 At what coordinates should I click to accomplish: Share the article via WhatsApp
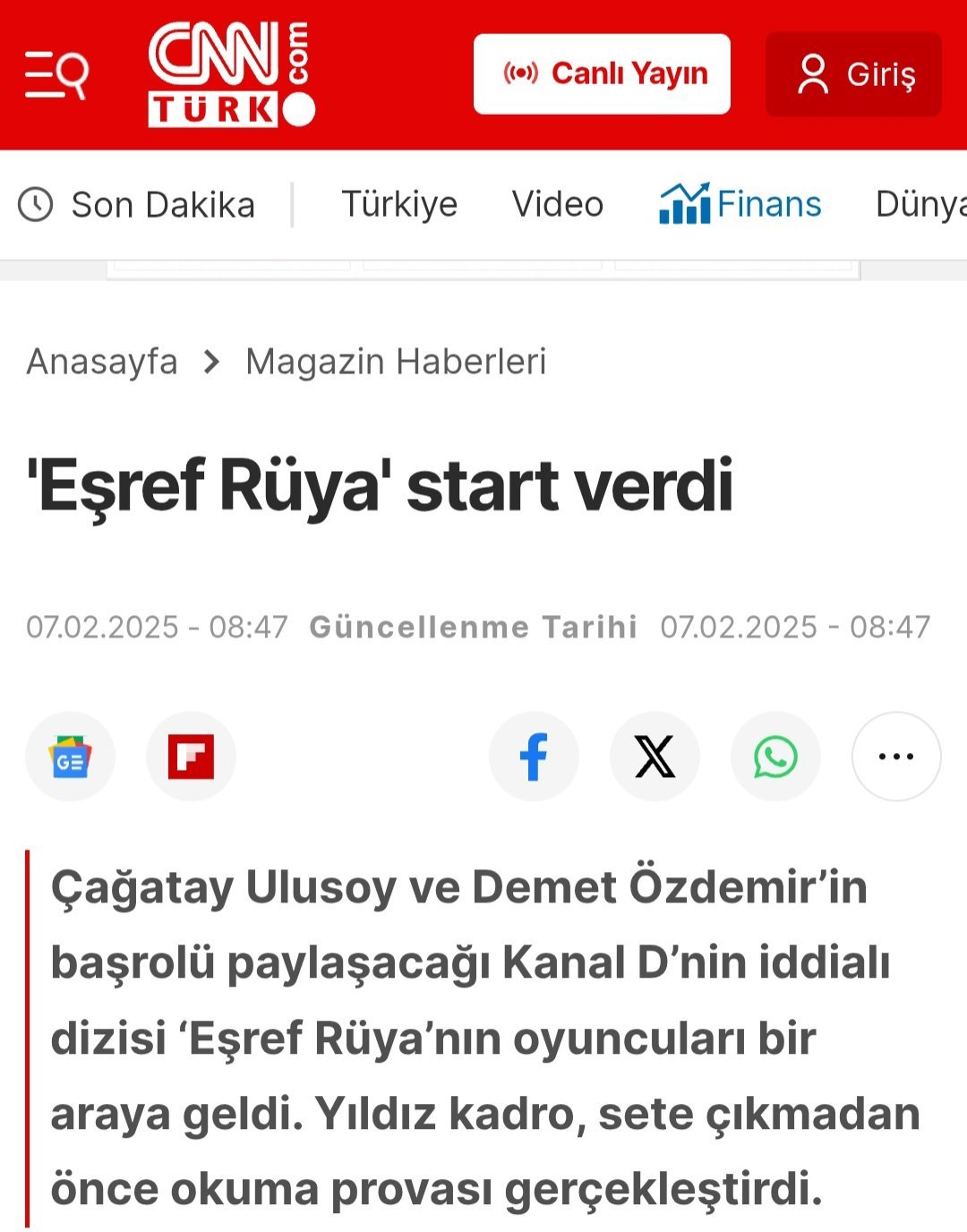(775, 757)
